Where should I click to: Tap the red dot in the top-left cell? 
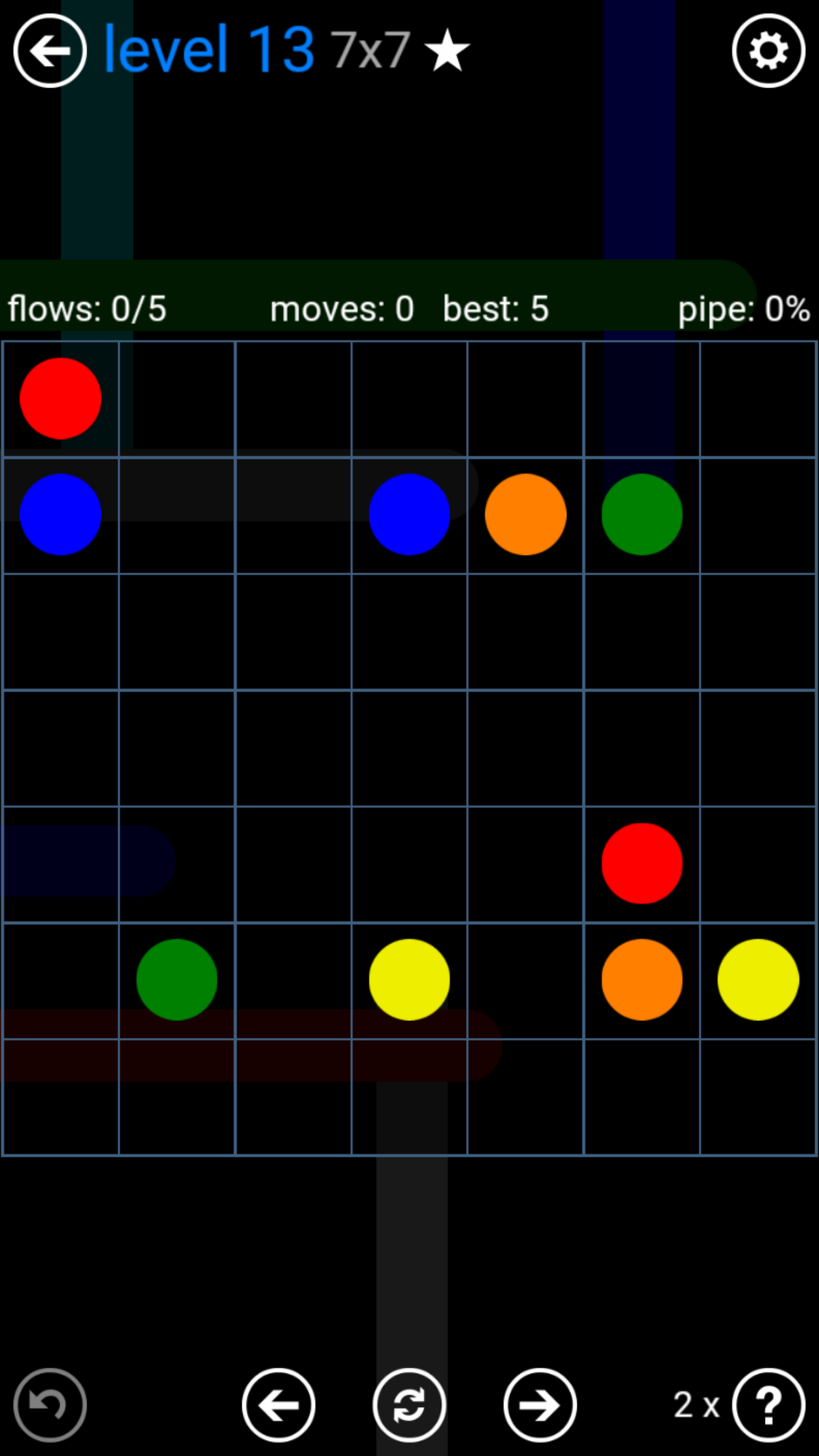point(60,399)
